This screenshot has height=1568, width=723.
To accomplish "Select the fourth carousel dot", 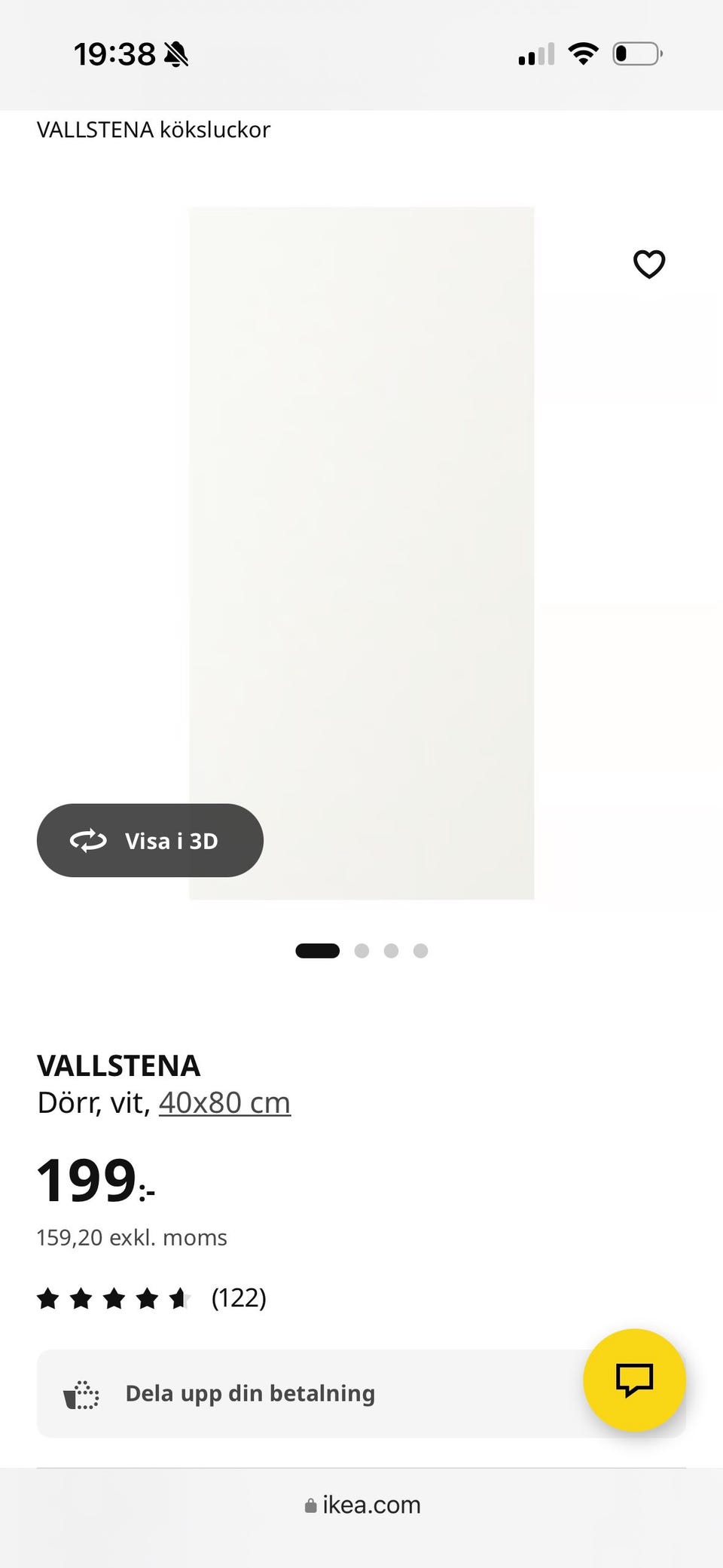I will [x=420, y=950].
